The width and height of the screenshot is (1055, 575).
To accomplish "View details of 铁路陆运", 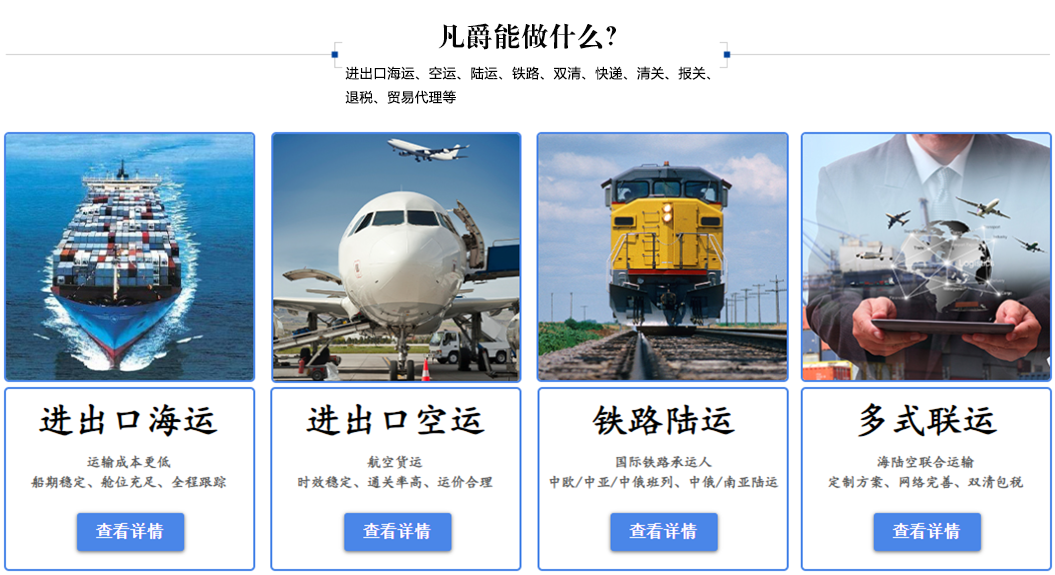I will pyautogui.click(x=663, y=531).
